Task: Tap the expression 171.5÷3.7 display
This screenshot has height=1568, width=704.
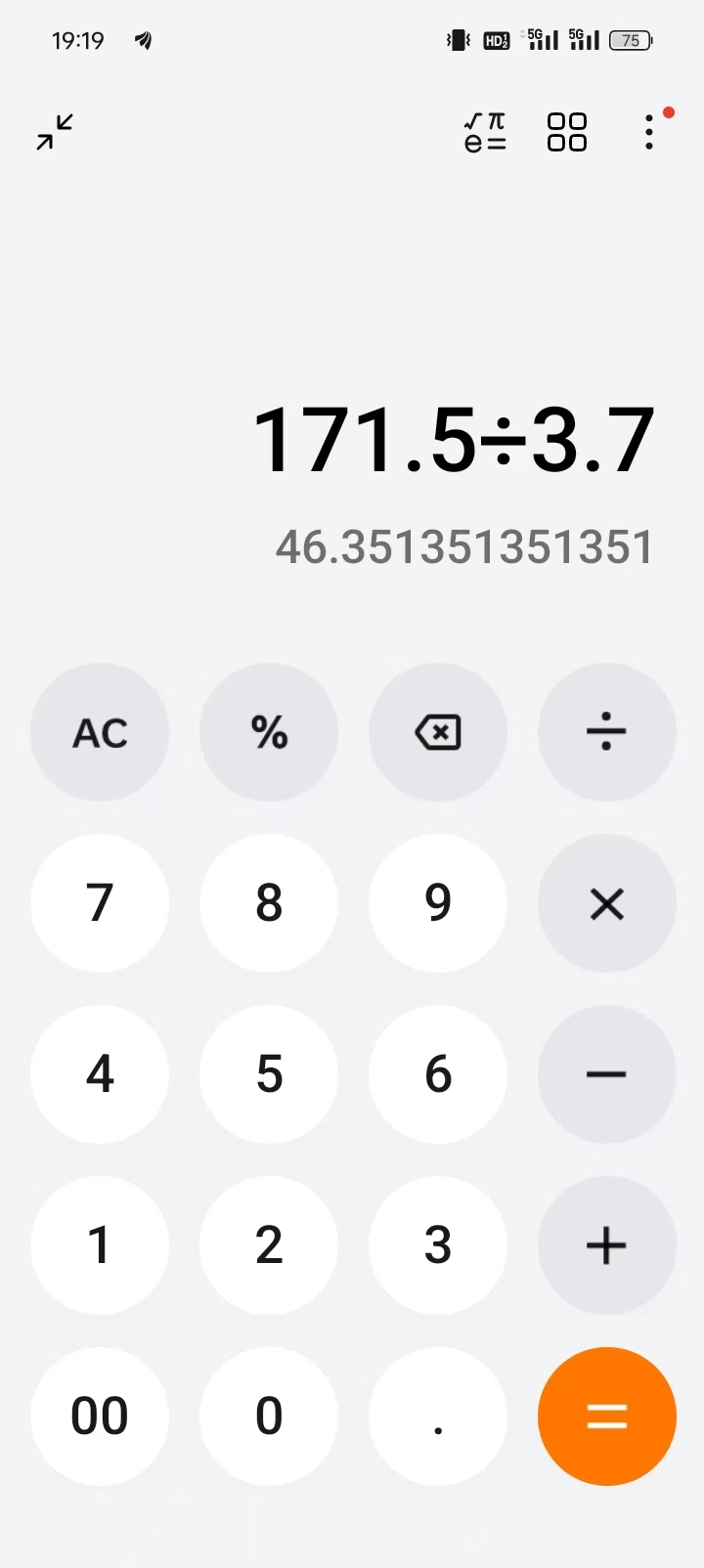Action: pyautogui.click(x=453, y=439)
